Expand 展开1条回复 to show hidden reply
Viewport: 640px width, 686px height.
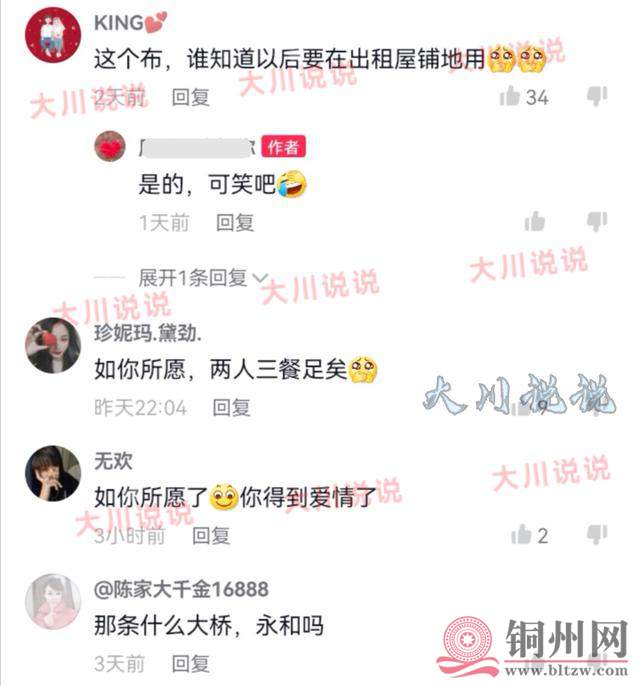click(x=204, y=277)
